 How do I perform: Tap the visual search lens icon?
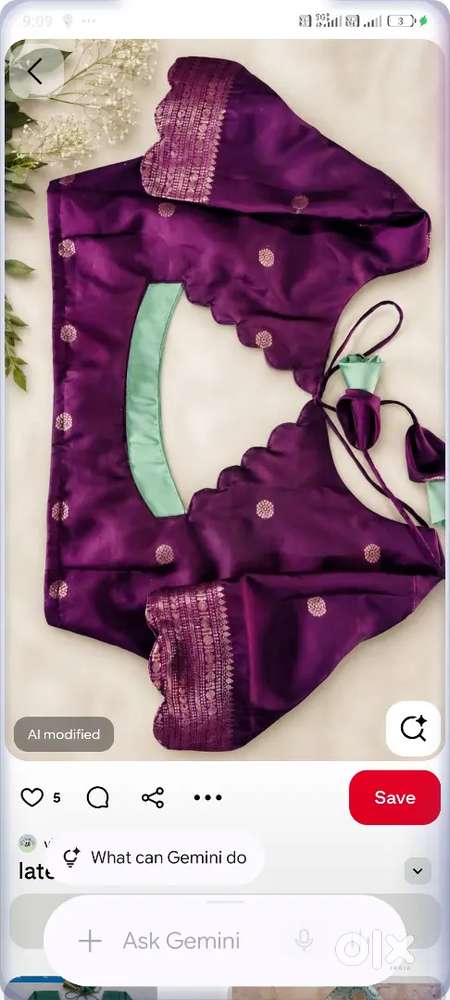413,728
